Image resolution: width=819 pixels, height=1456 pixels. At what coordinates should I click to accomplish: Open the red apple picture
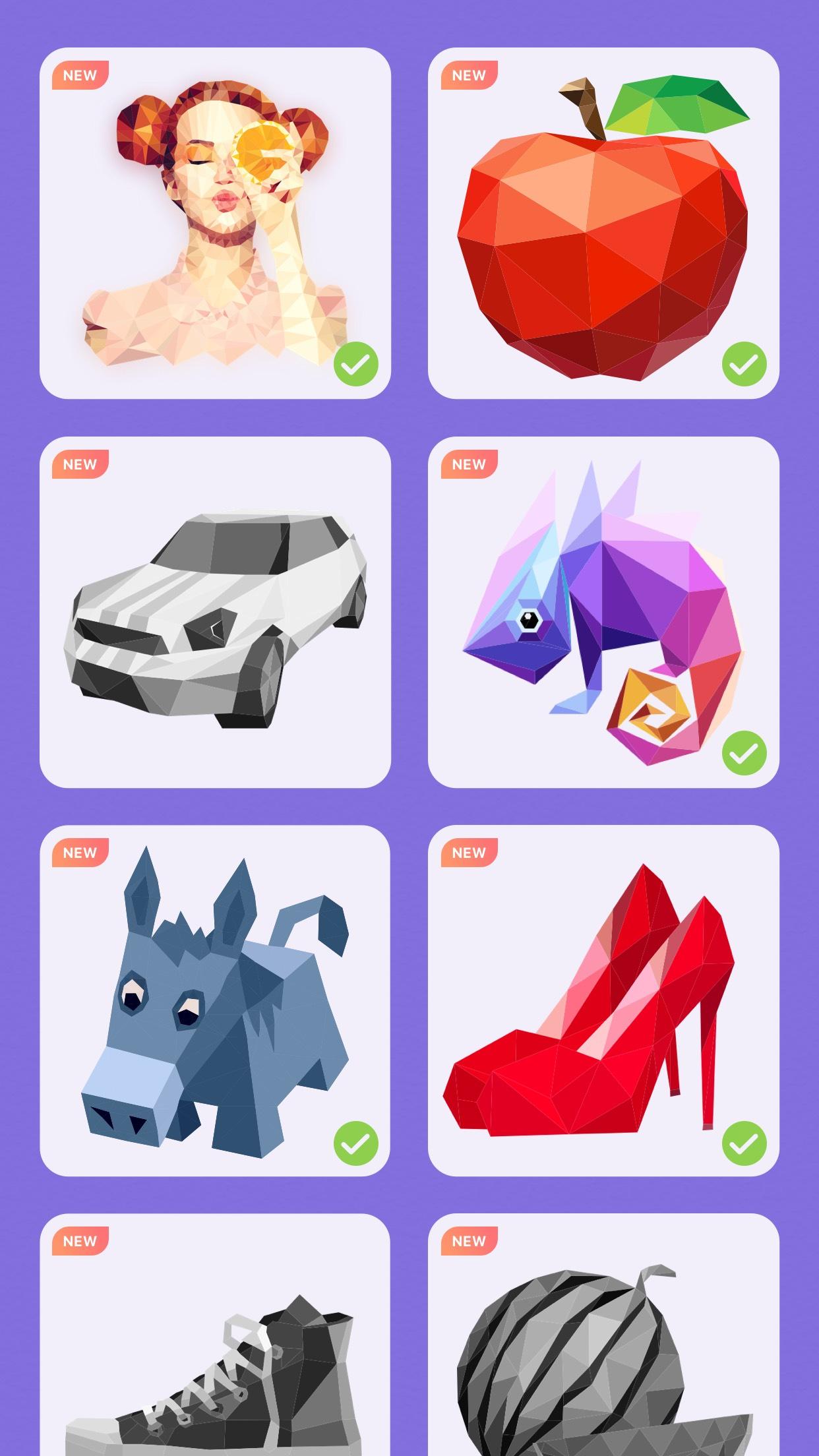pos(603,223)
